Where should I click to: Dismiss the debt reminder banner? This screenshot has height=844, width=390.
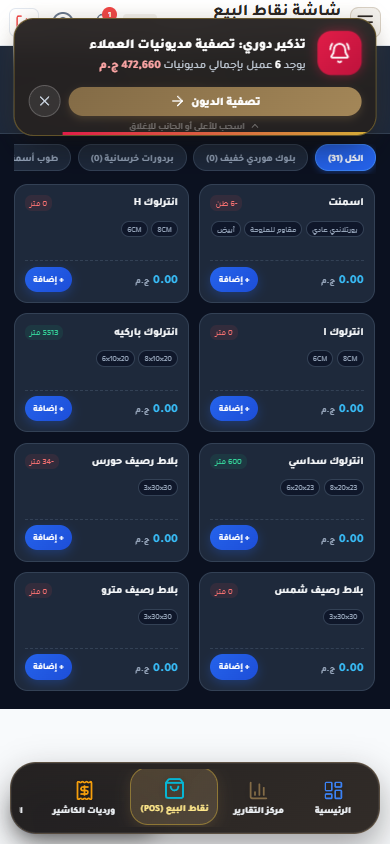click(45, 101)
